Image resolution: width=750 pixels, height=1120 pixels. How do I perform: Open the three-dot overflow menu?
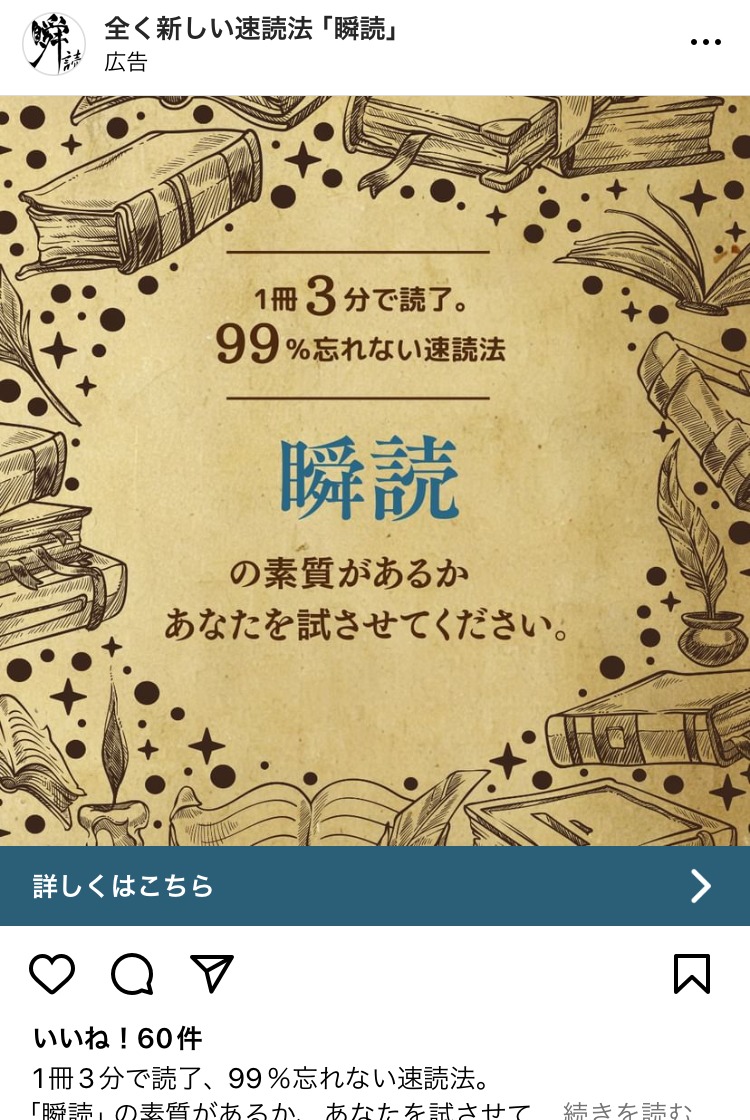[x=705, y=42]
